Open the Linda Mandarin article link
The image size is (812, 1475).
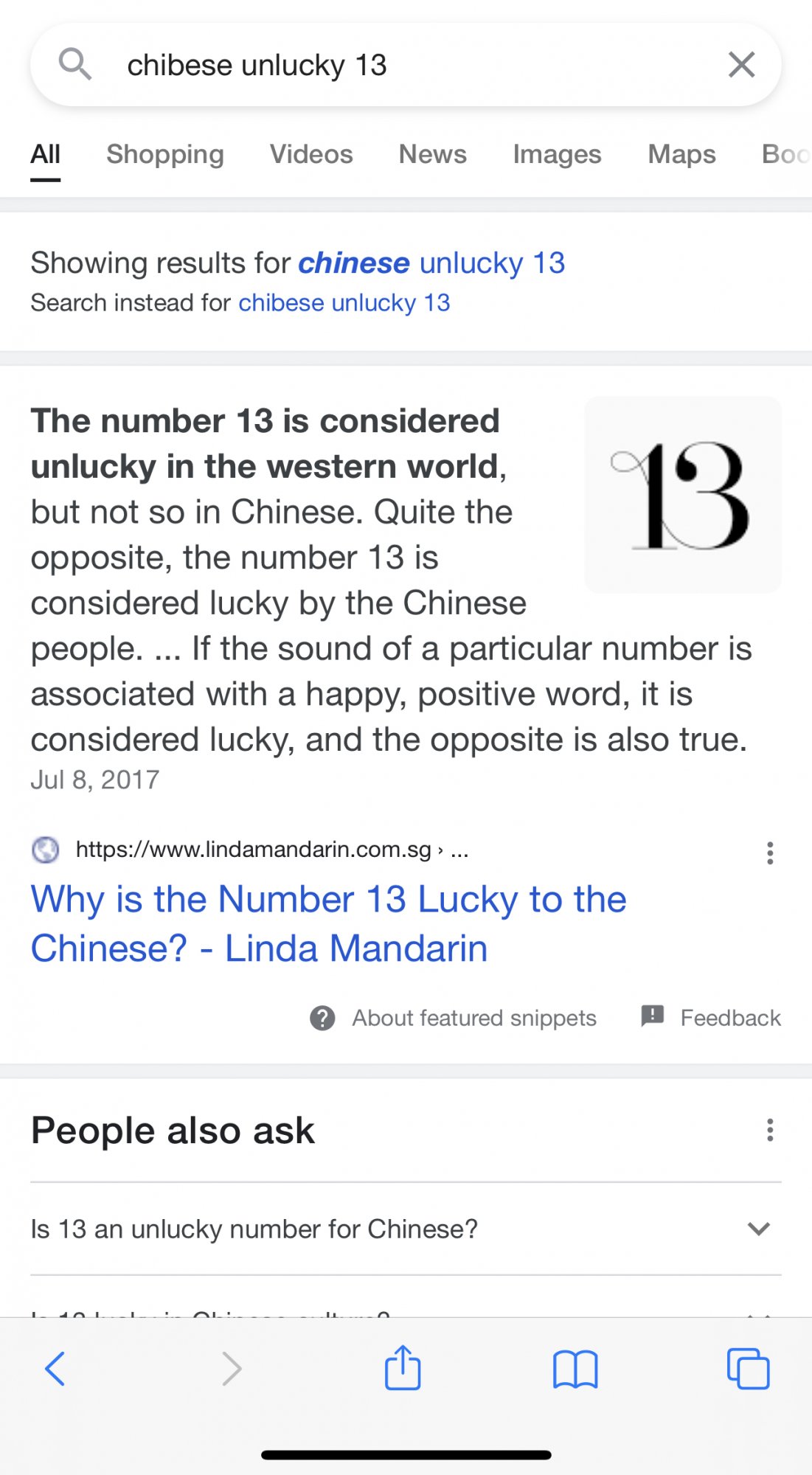click(329, 923)
